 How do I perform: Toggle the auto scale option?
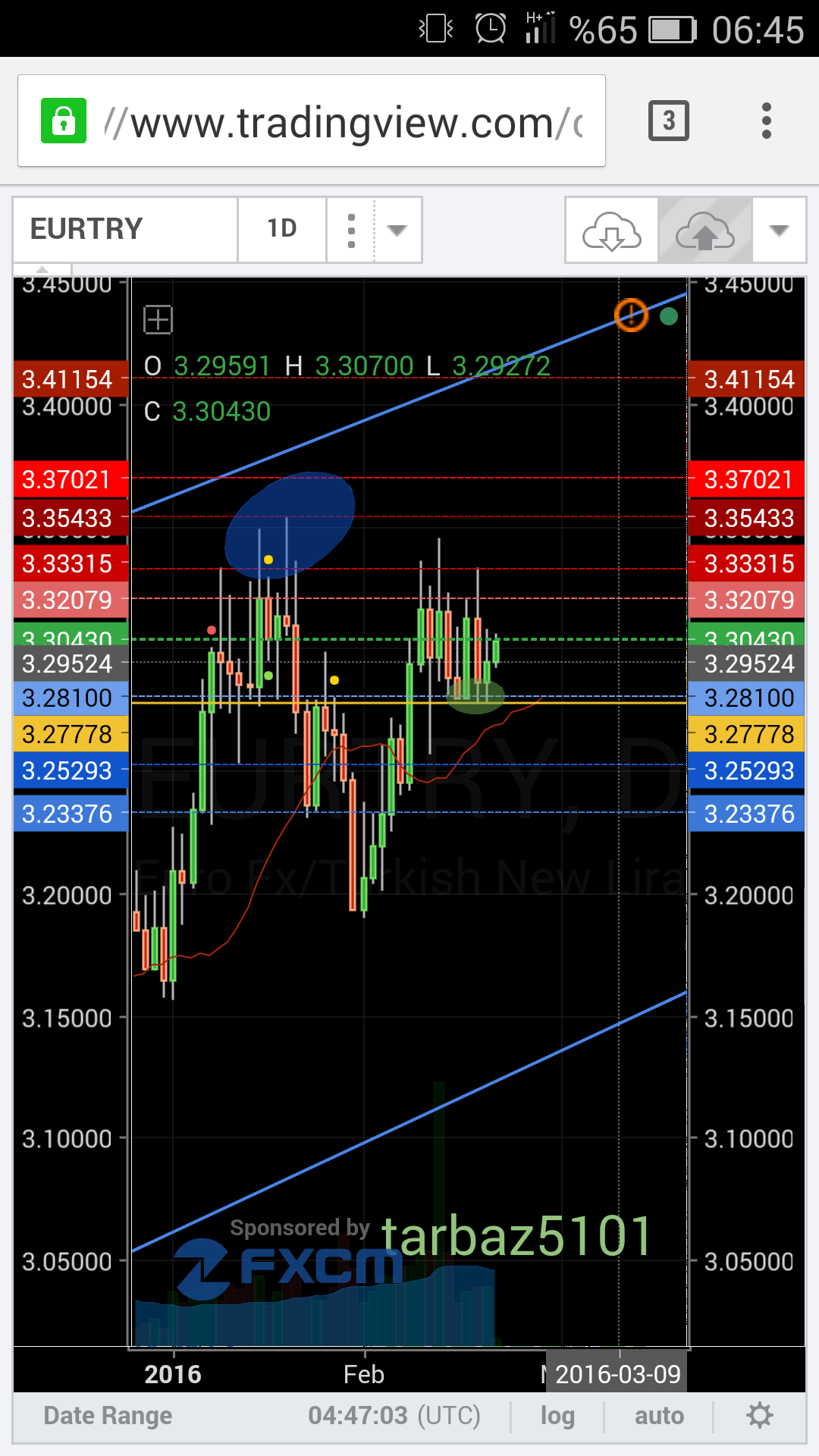659,1415
